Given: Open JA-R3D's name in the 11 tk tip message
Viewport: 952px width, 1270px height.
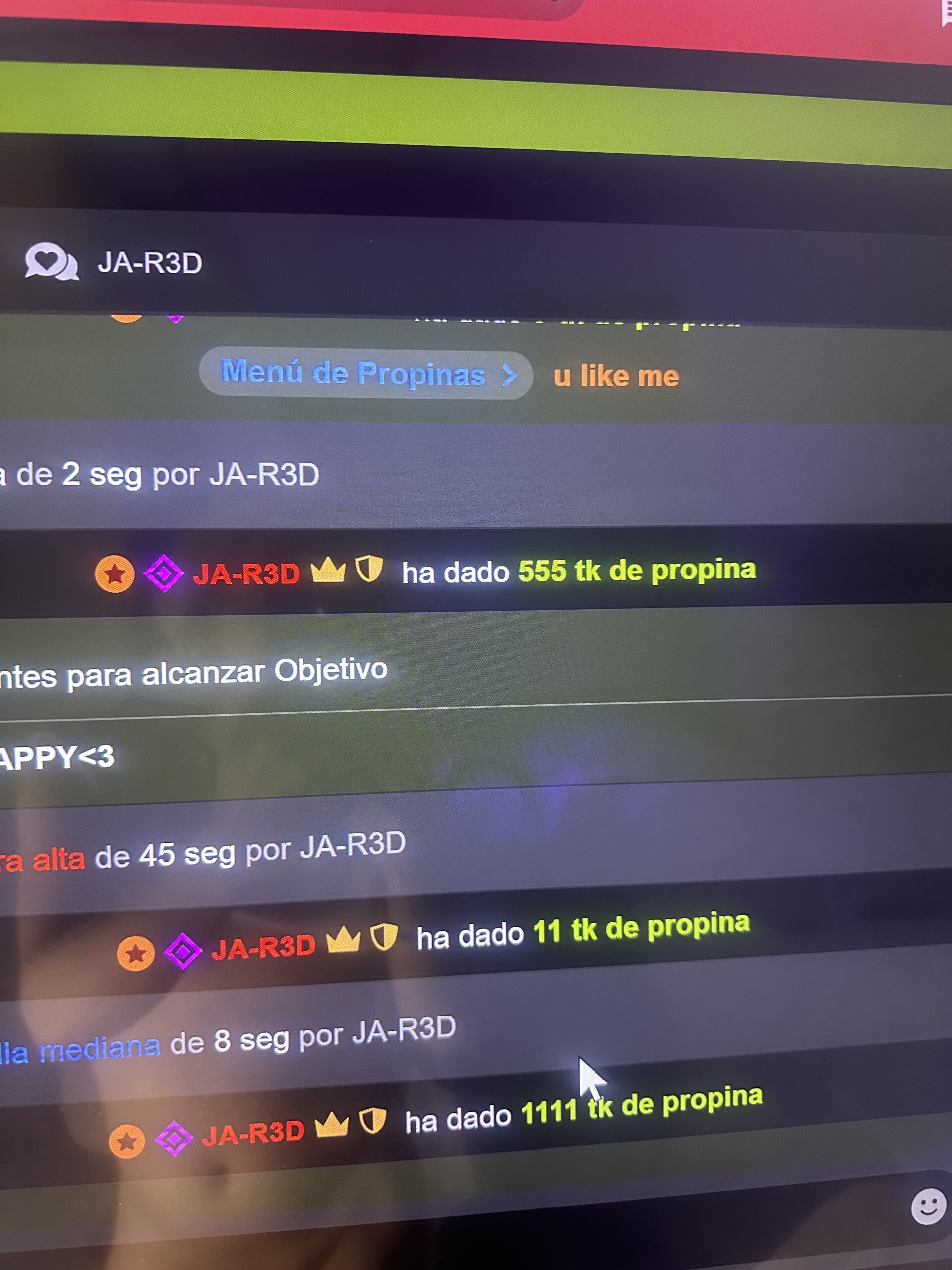Looking at the screenshot, I should [263, 947].
